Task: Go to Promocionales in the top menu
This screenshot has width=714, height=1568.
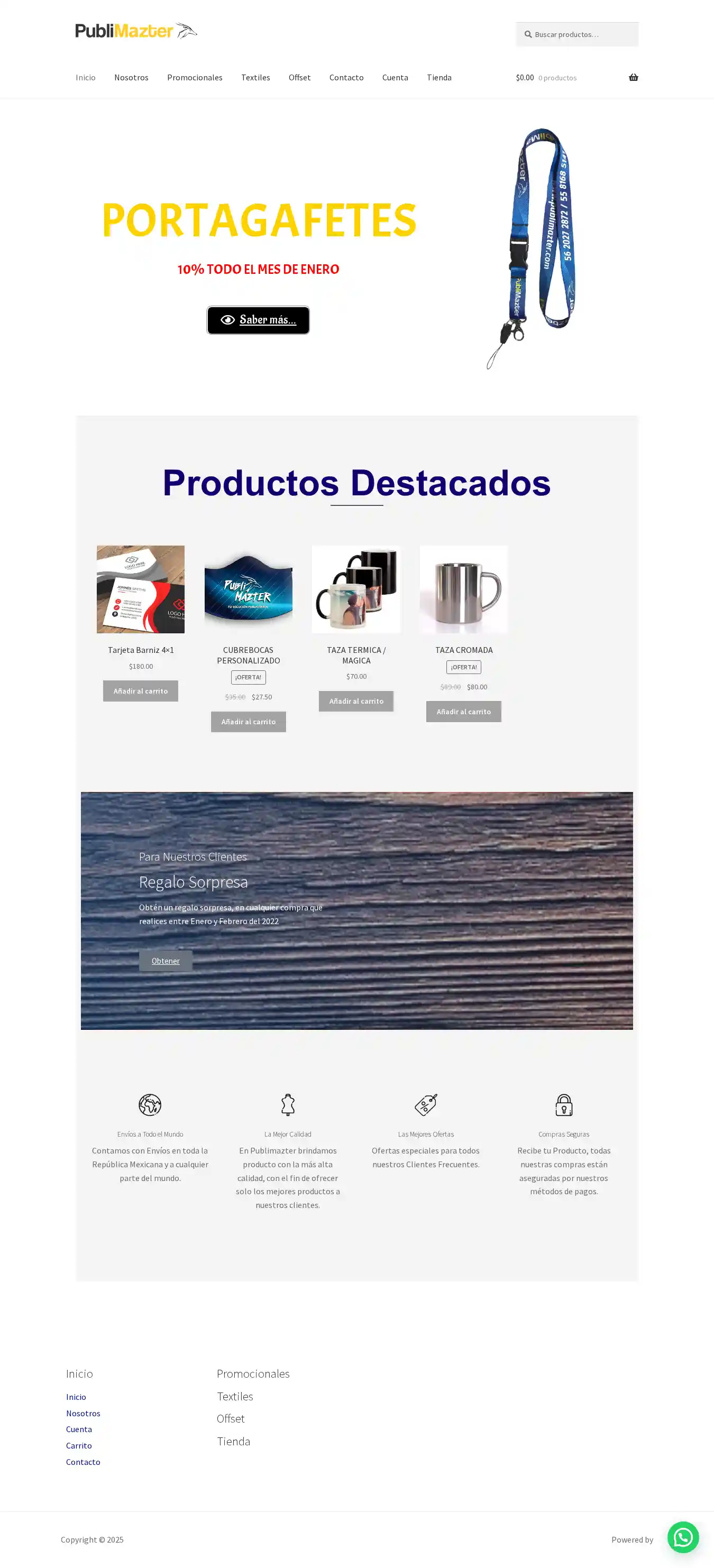Action: [x=194, y=77]
